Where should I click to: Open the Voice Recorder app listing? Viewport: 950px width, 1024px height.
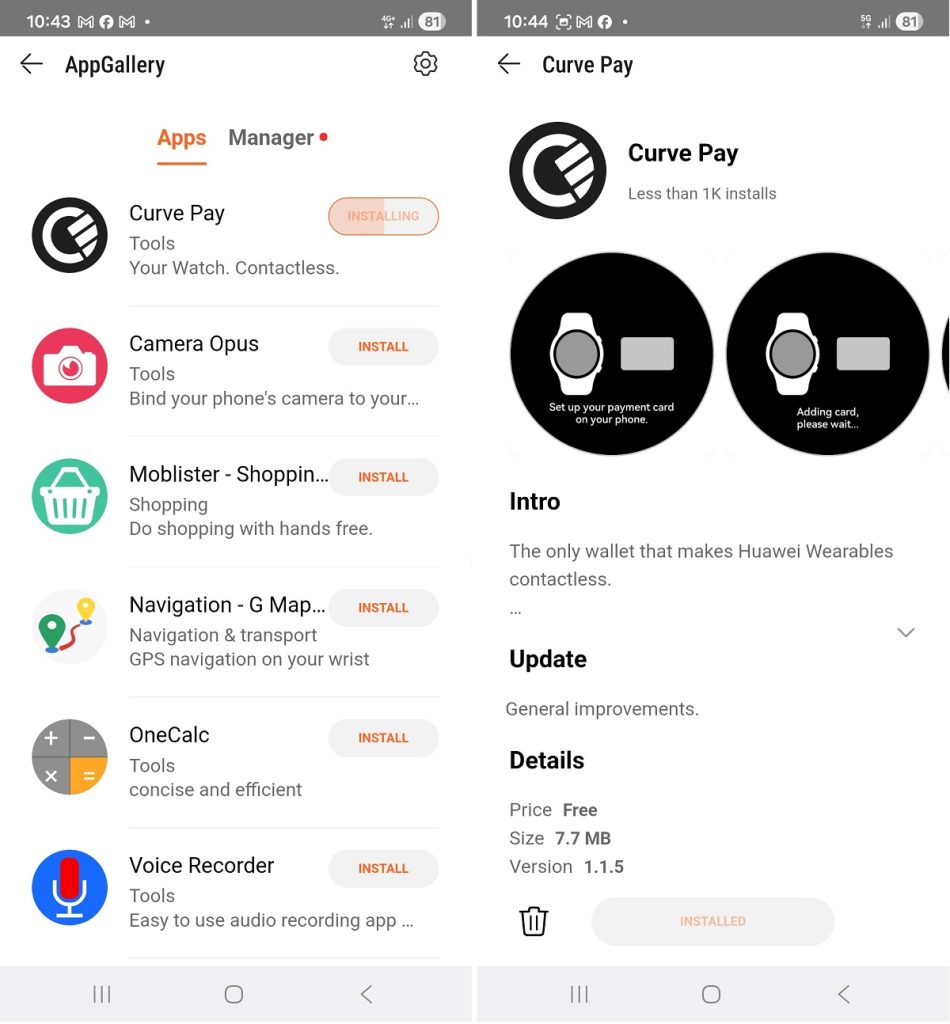point(201,866)
